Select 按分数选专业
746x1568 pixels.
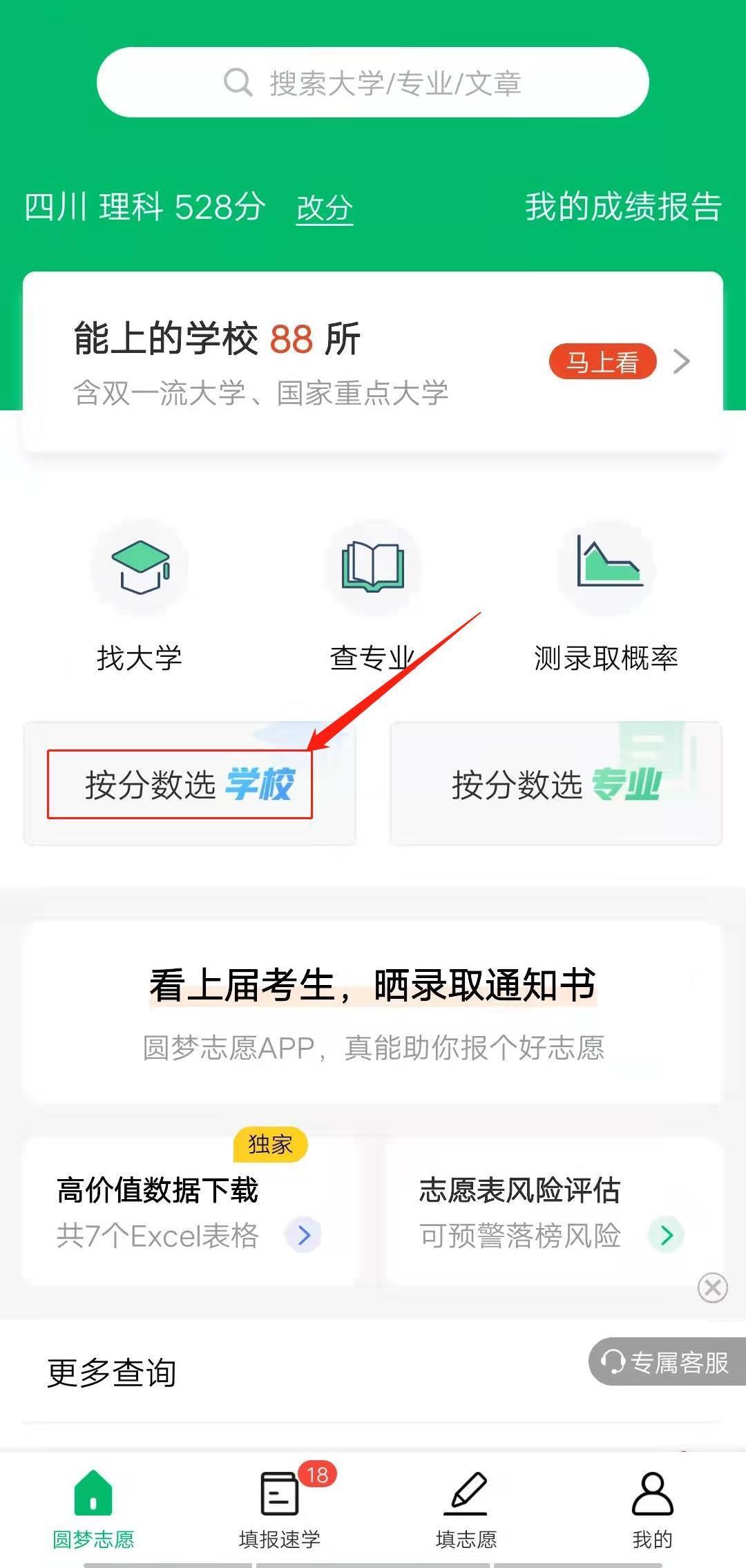[x=556, y=784]
